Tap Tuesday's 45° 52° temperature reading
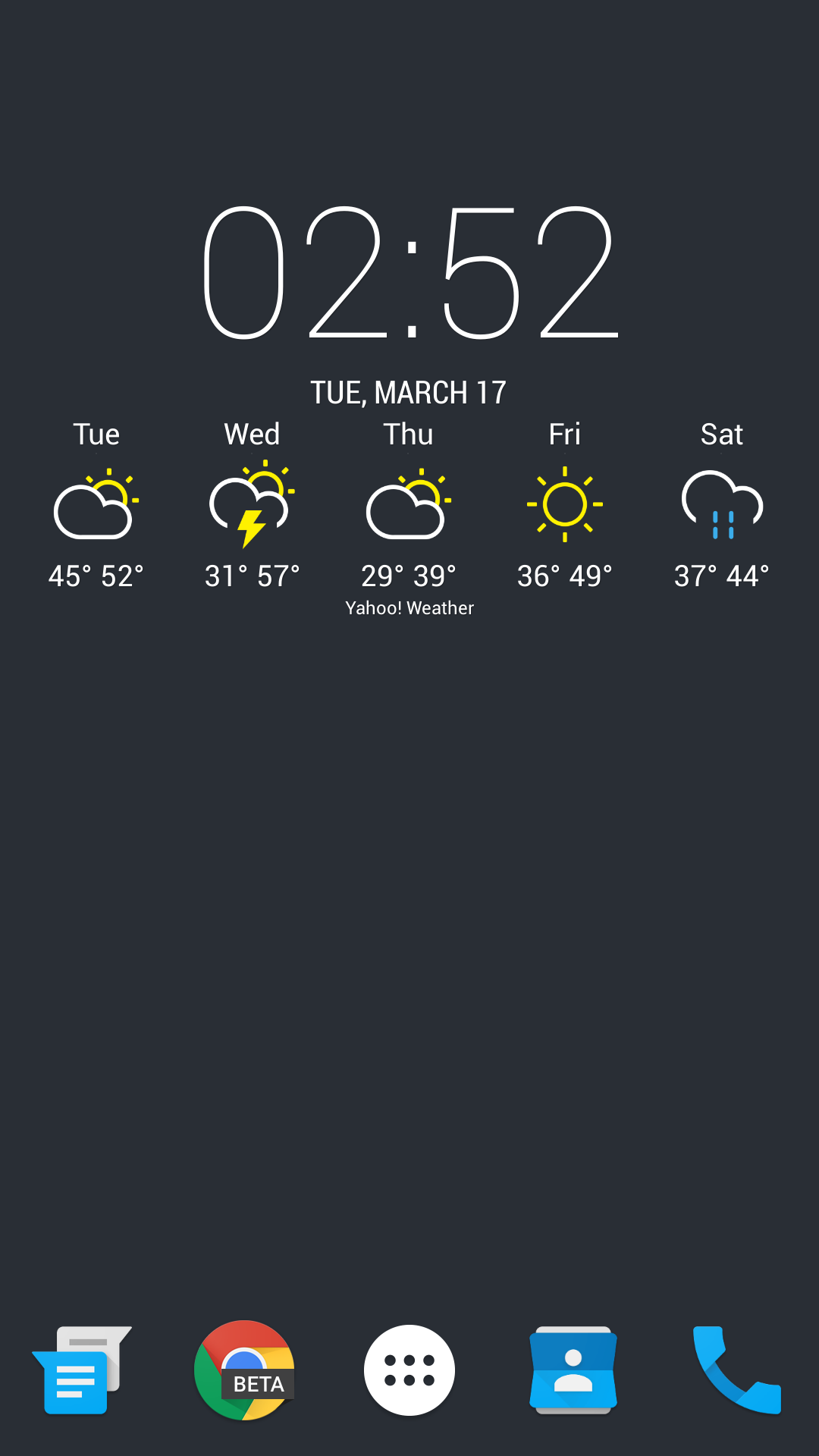 point(96,576)
